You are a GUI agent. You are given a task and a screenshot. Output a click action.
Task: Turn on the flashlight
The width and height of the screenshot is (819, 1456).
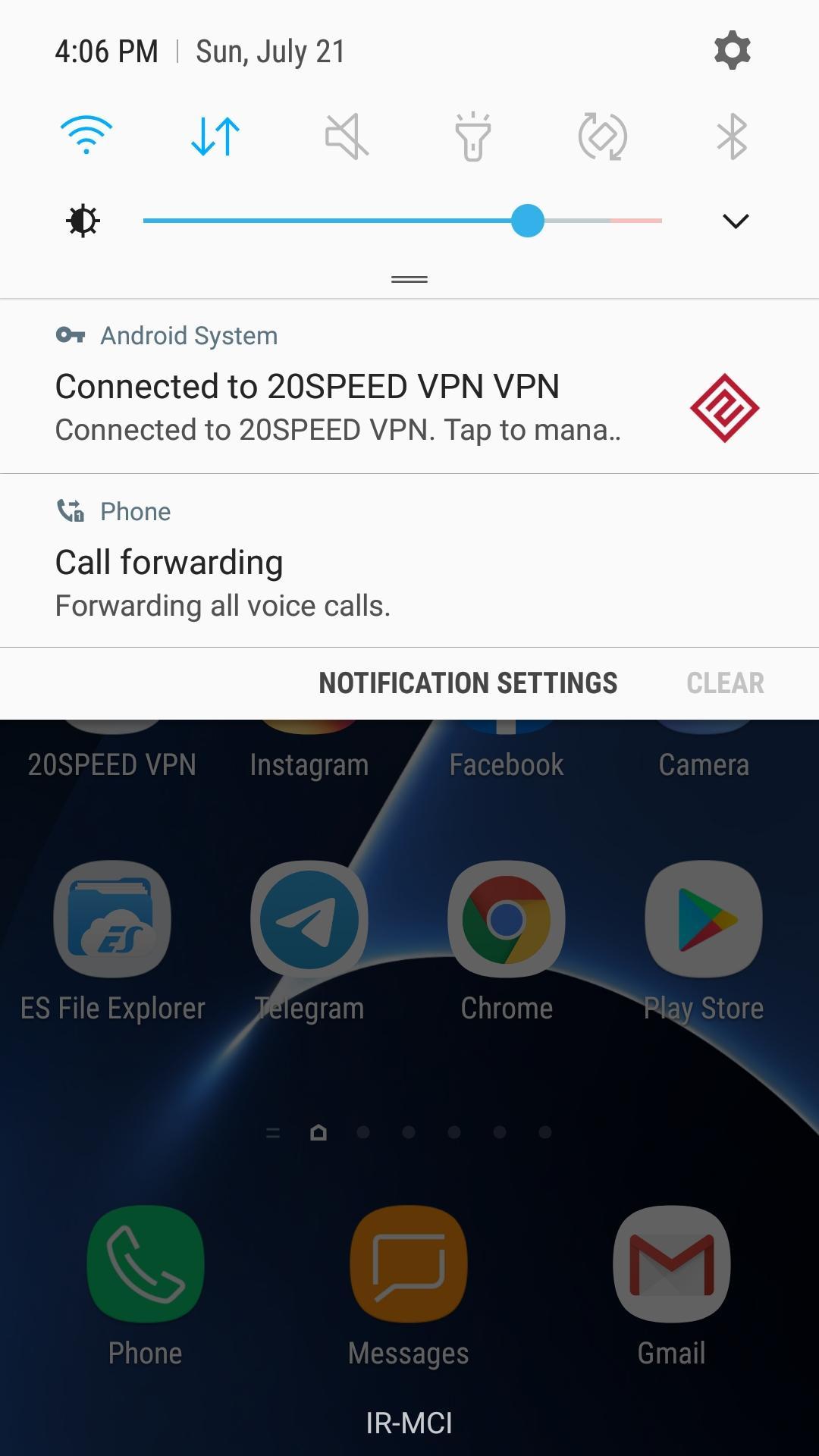click(473, 136)
